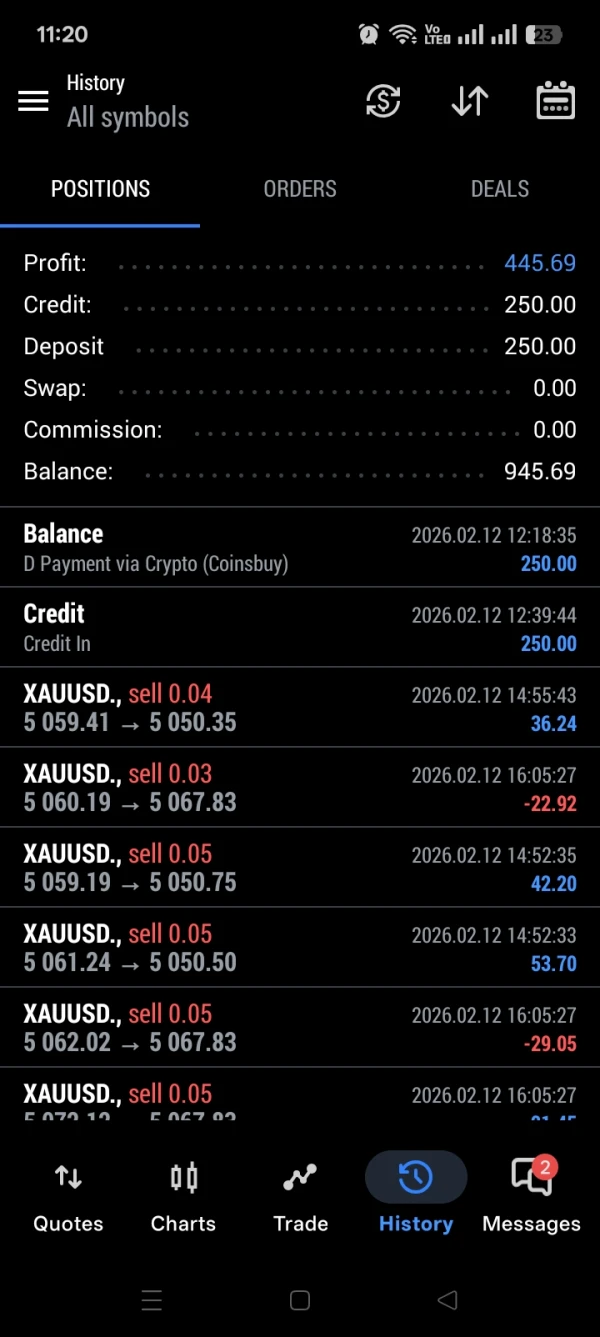
Task: Open the Trade section
Action: point(300,1196)
